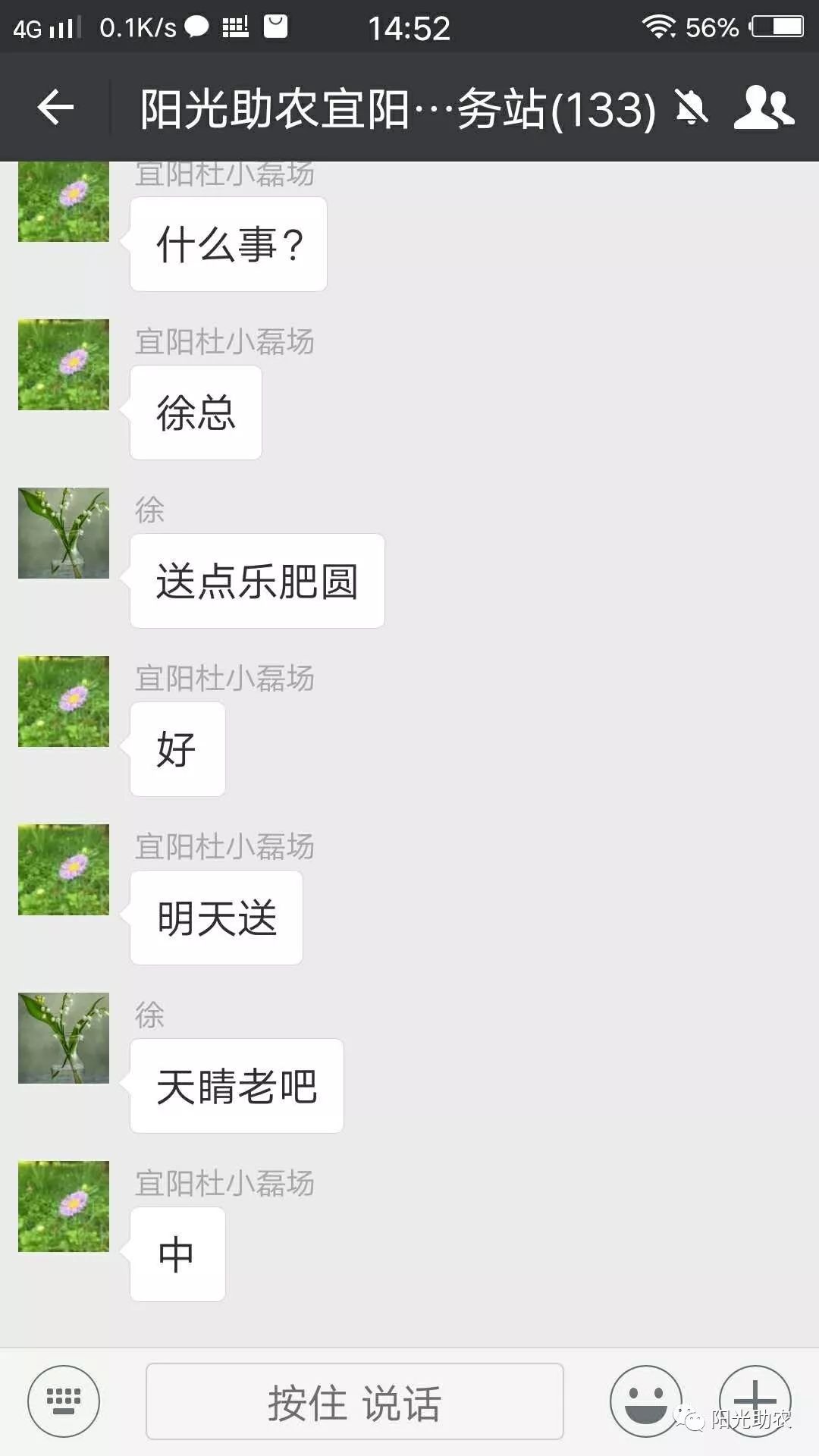This screenshot has height=1456, width=819.
Task: Switch to keyboard text input
Action: point(64,1401)
